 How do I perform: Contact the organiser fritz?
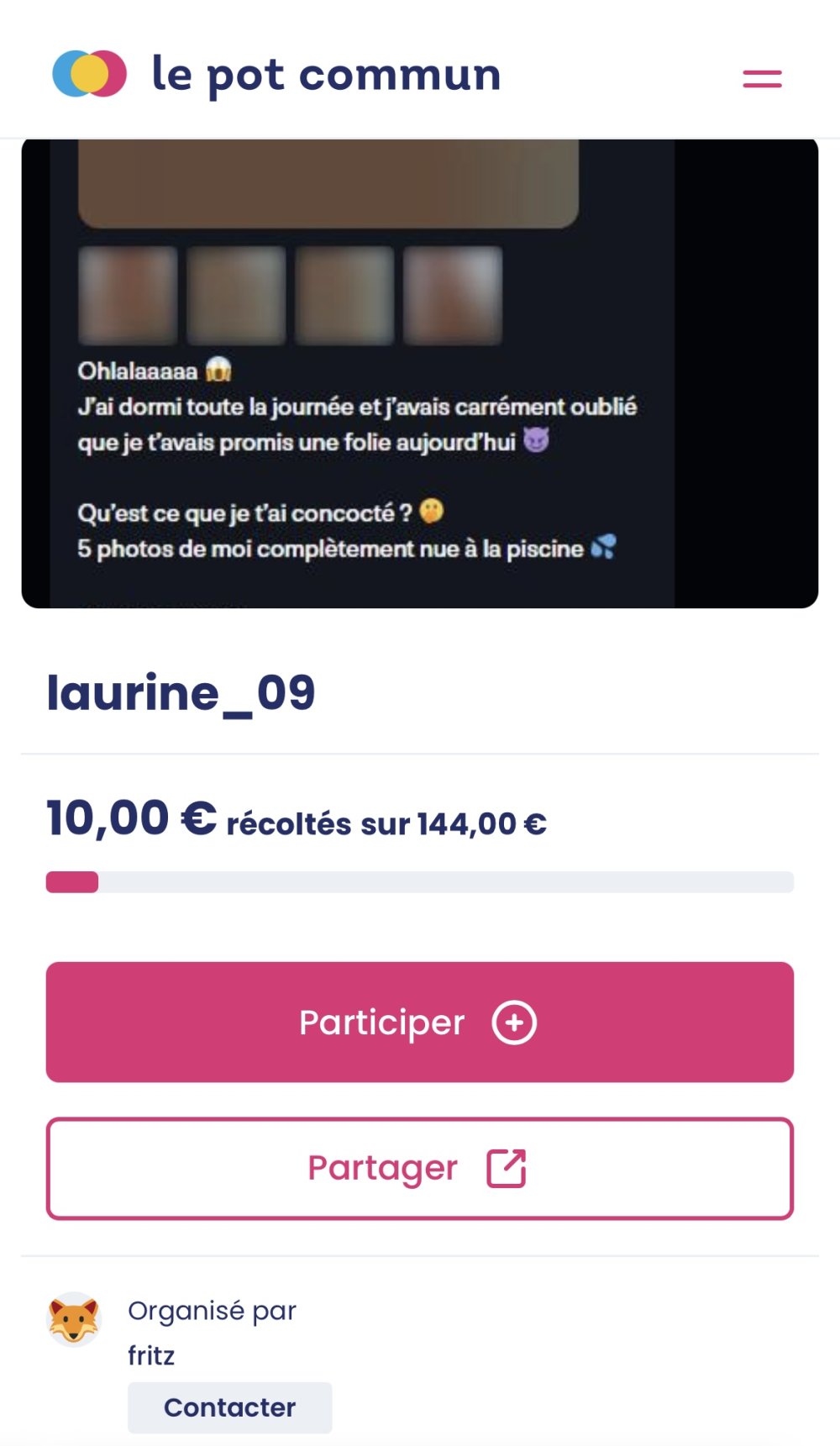coord(229,1407)
